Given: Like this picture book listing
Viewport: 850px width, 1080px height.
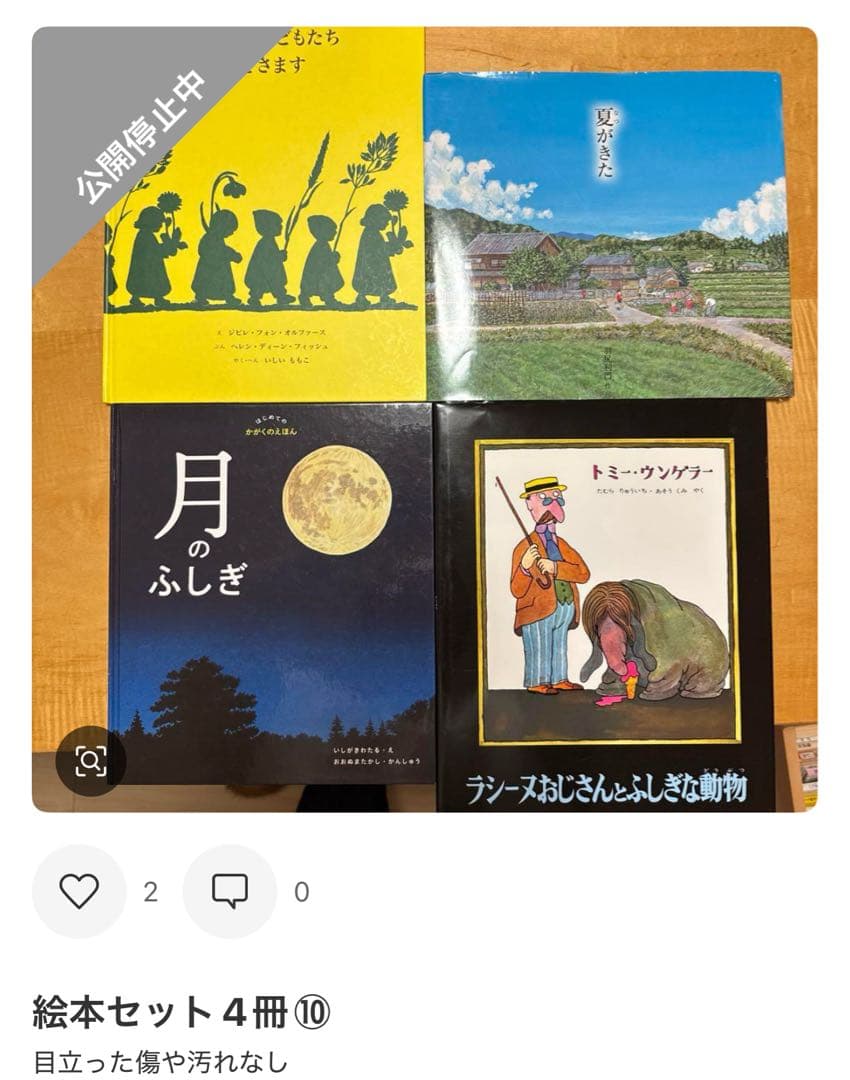Looking at the screenshot, I should tap(79, 891).
